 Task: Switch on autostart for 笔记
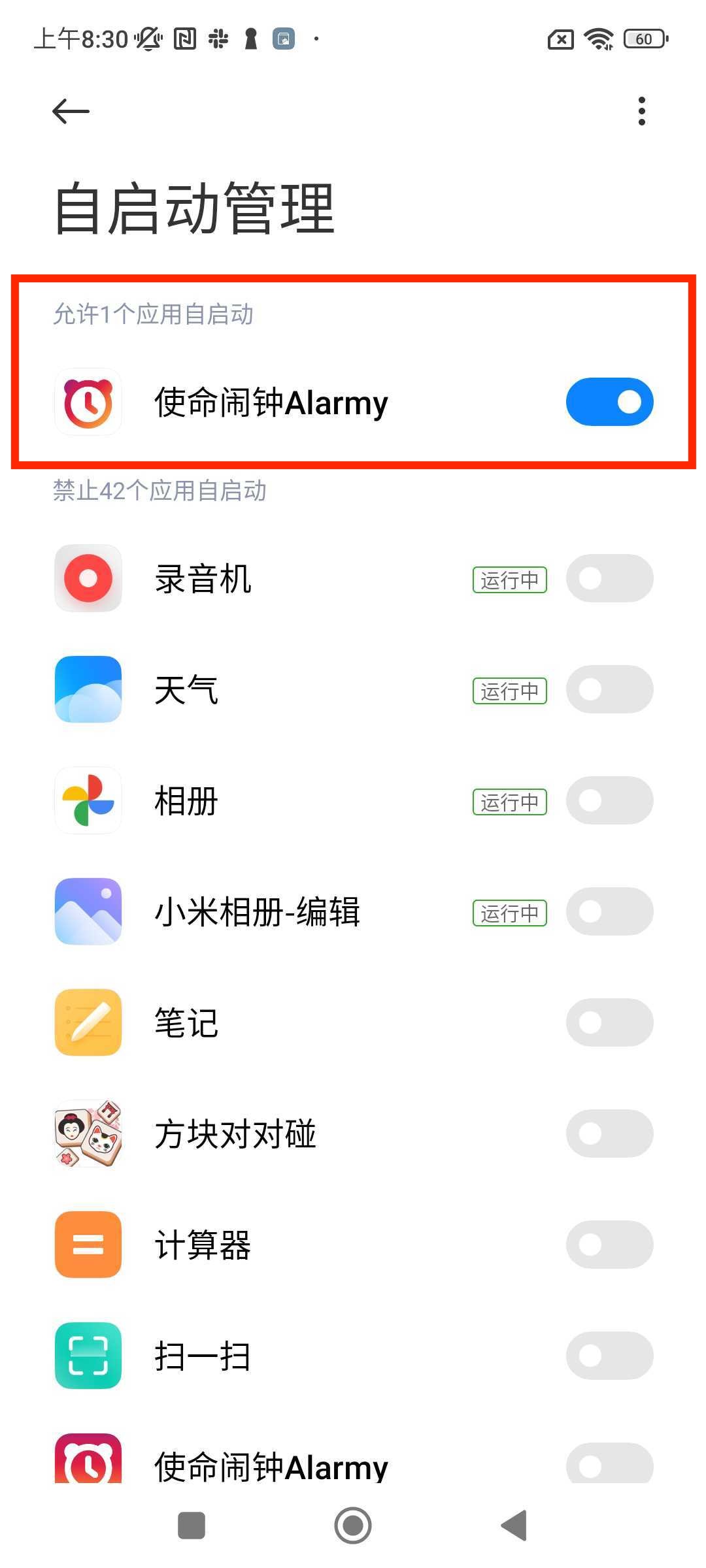[609, 1022]
